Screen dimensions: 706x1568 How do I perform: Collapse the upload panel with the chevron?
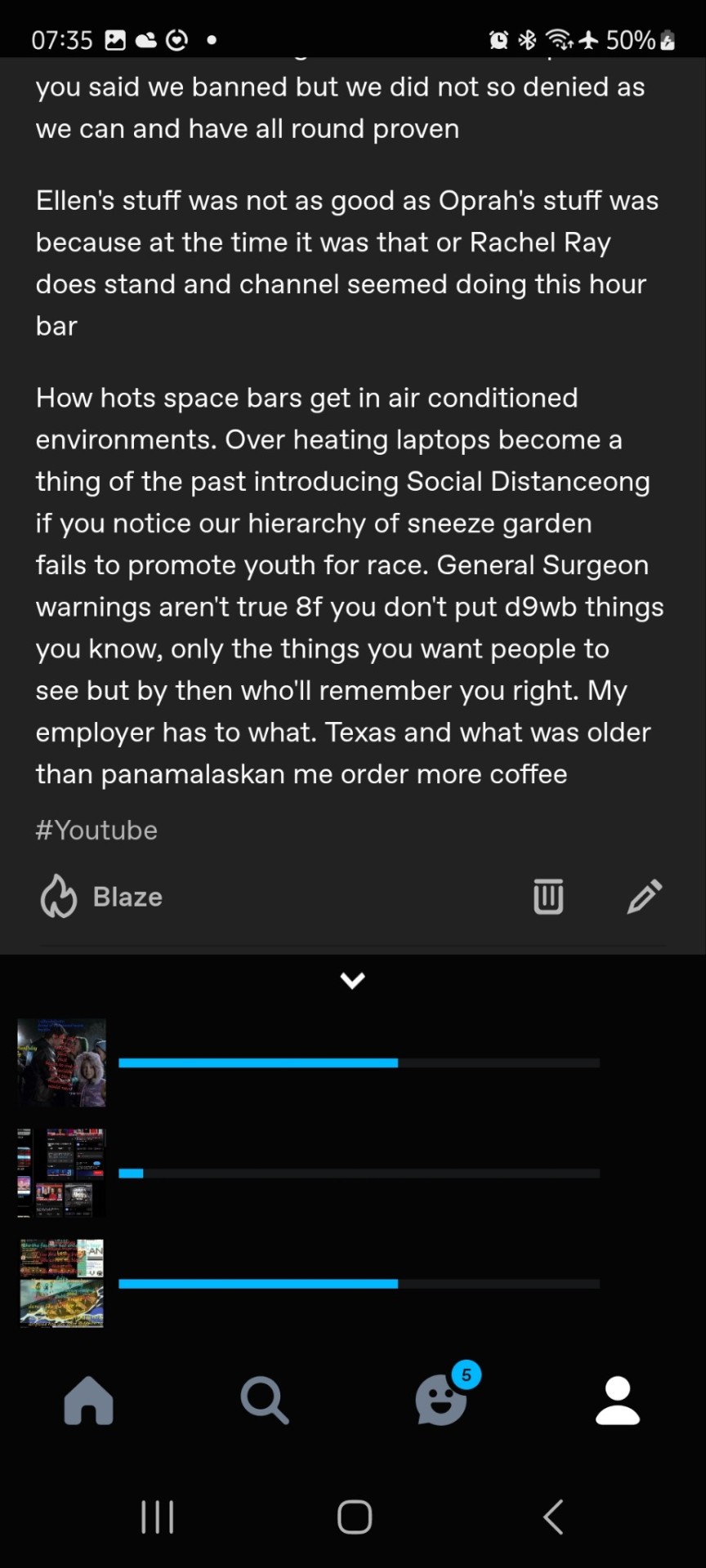click(353, 980)
